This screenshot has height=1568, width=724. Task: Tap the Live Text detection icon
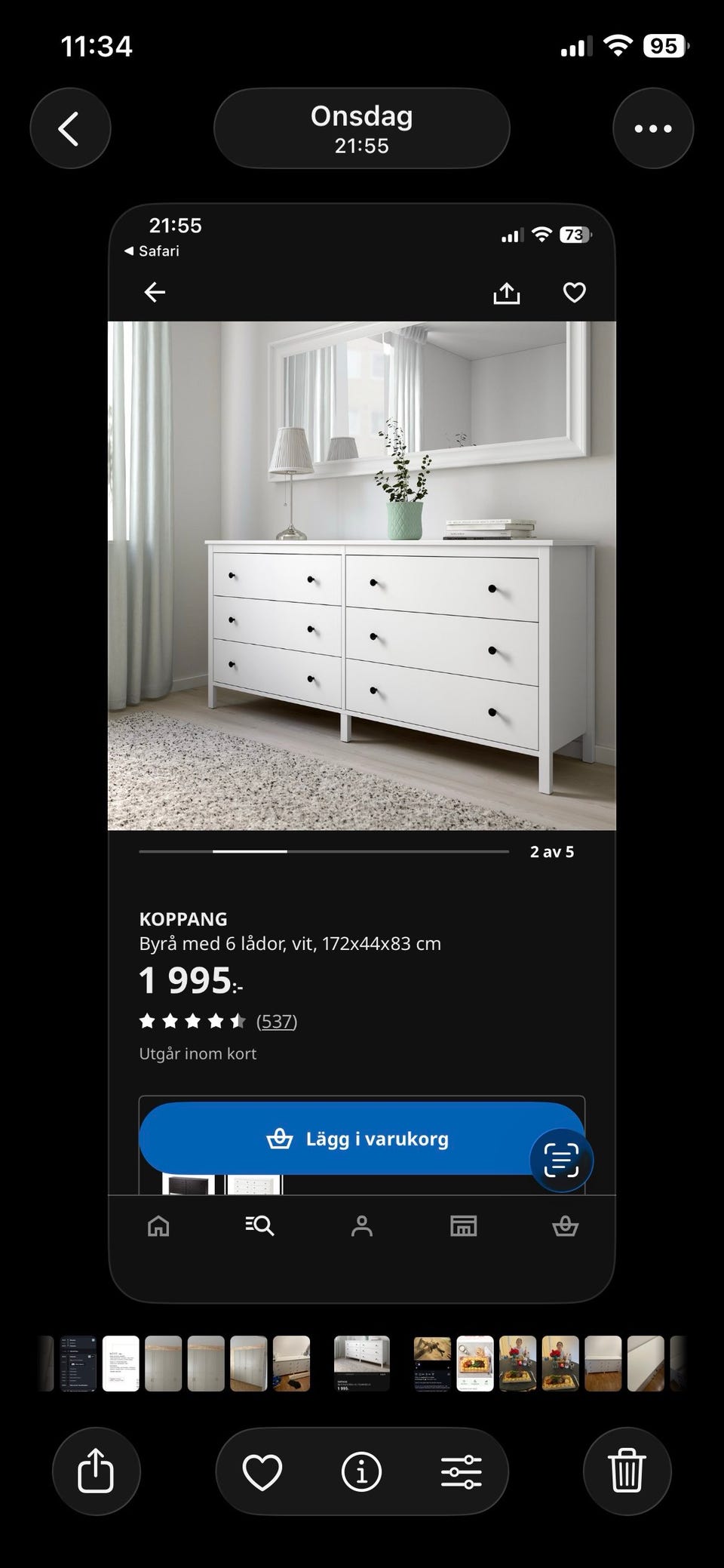[561, 1160]
